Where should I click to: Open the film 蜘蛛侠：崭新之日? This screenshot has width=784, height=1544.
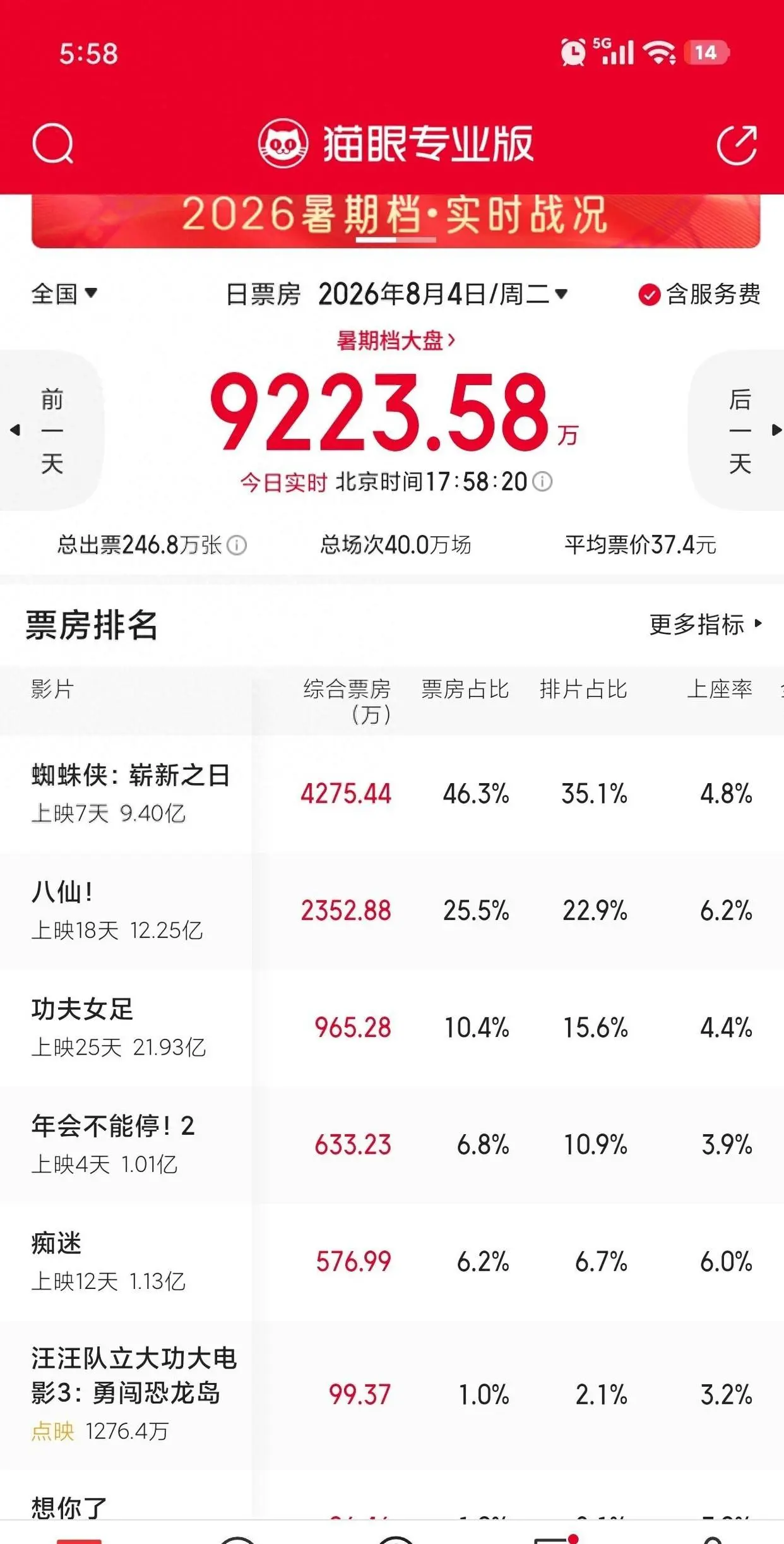click(131, 775)
